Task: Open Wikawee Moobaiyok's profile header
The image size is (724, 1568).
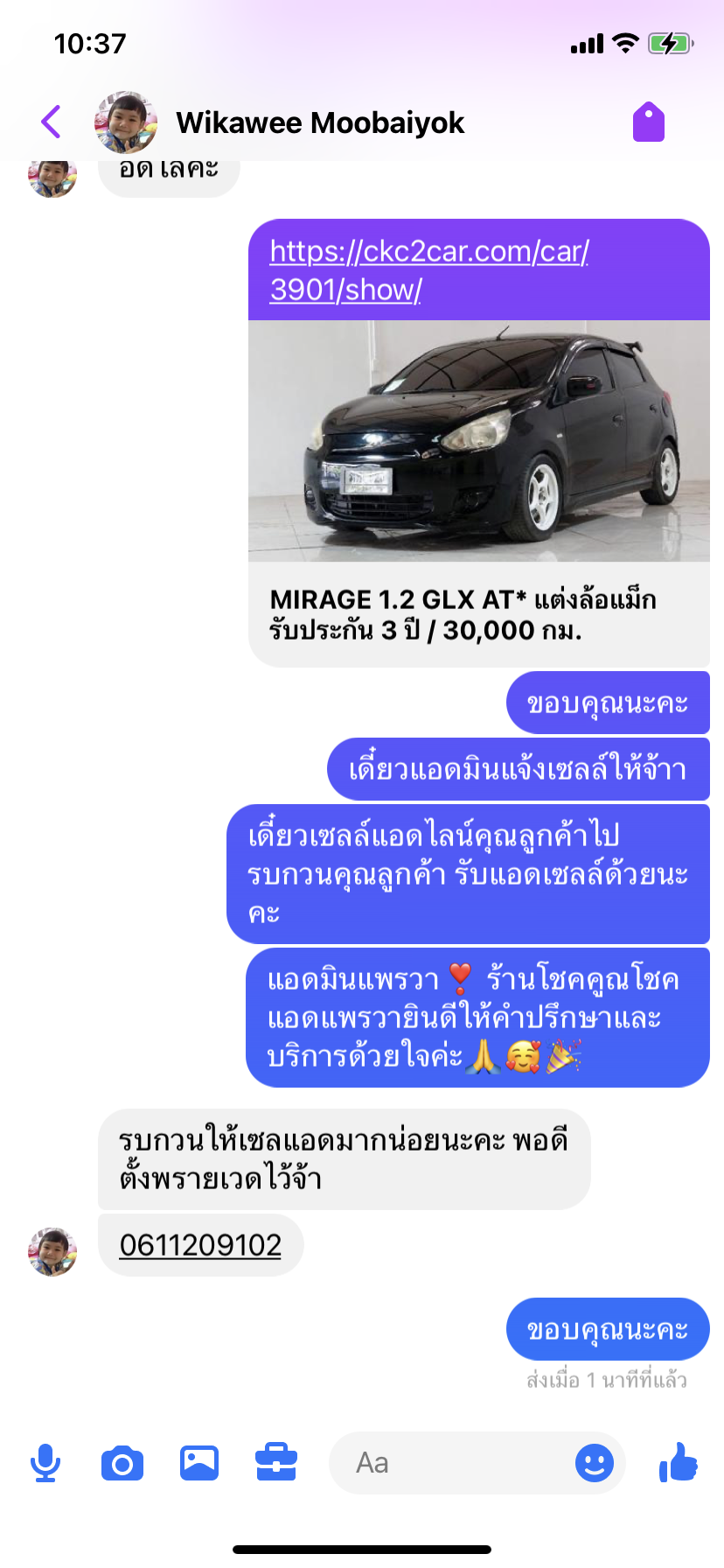Action: click(280, 122)
